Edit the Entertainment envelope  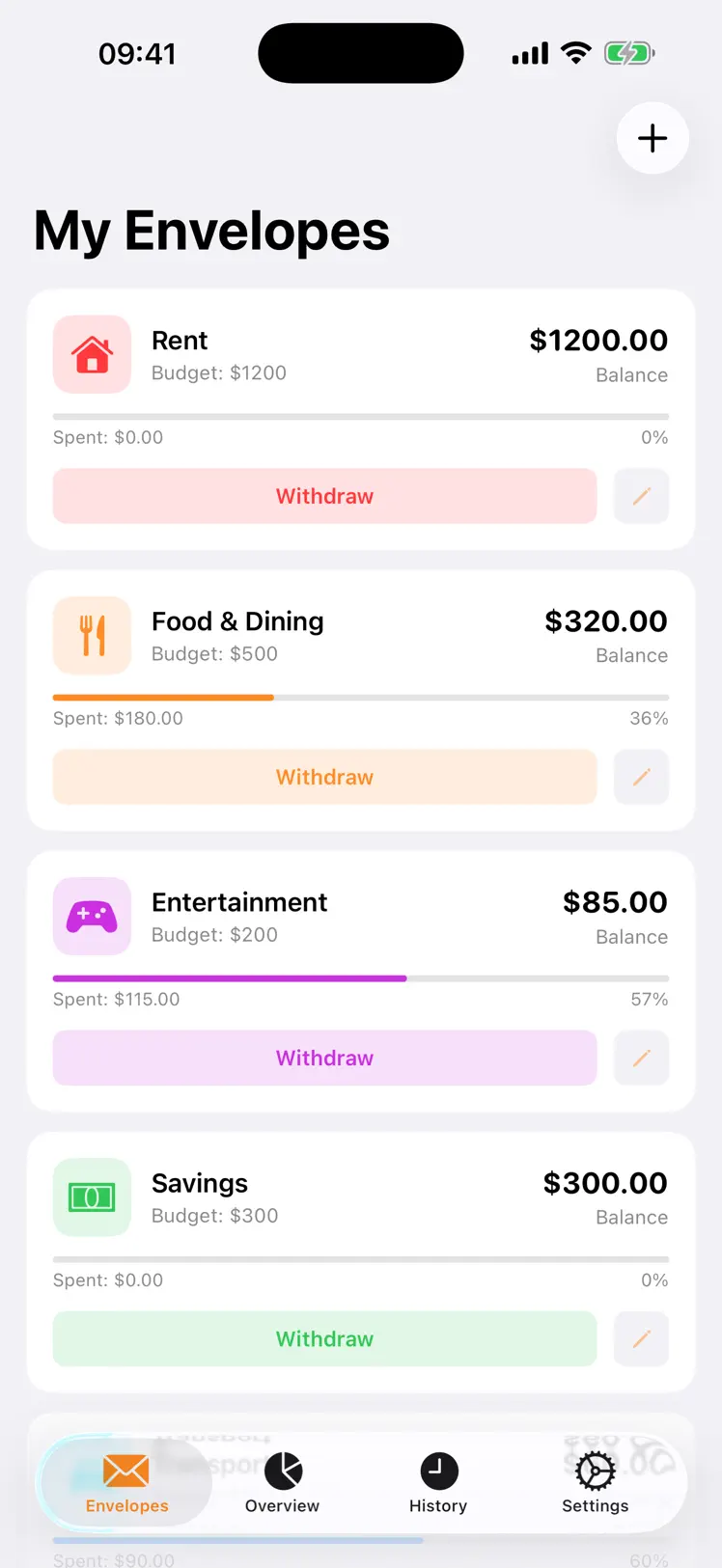(x=641, y=1058)
